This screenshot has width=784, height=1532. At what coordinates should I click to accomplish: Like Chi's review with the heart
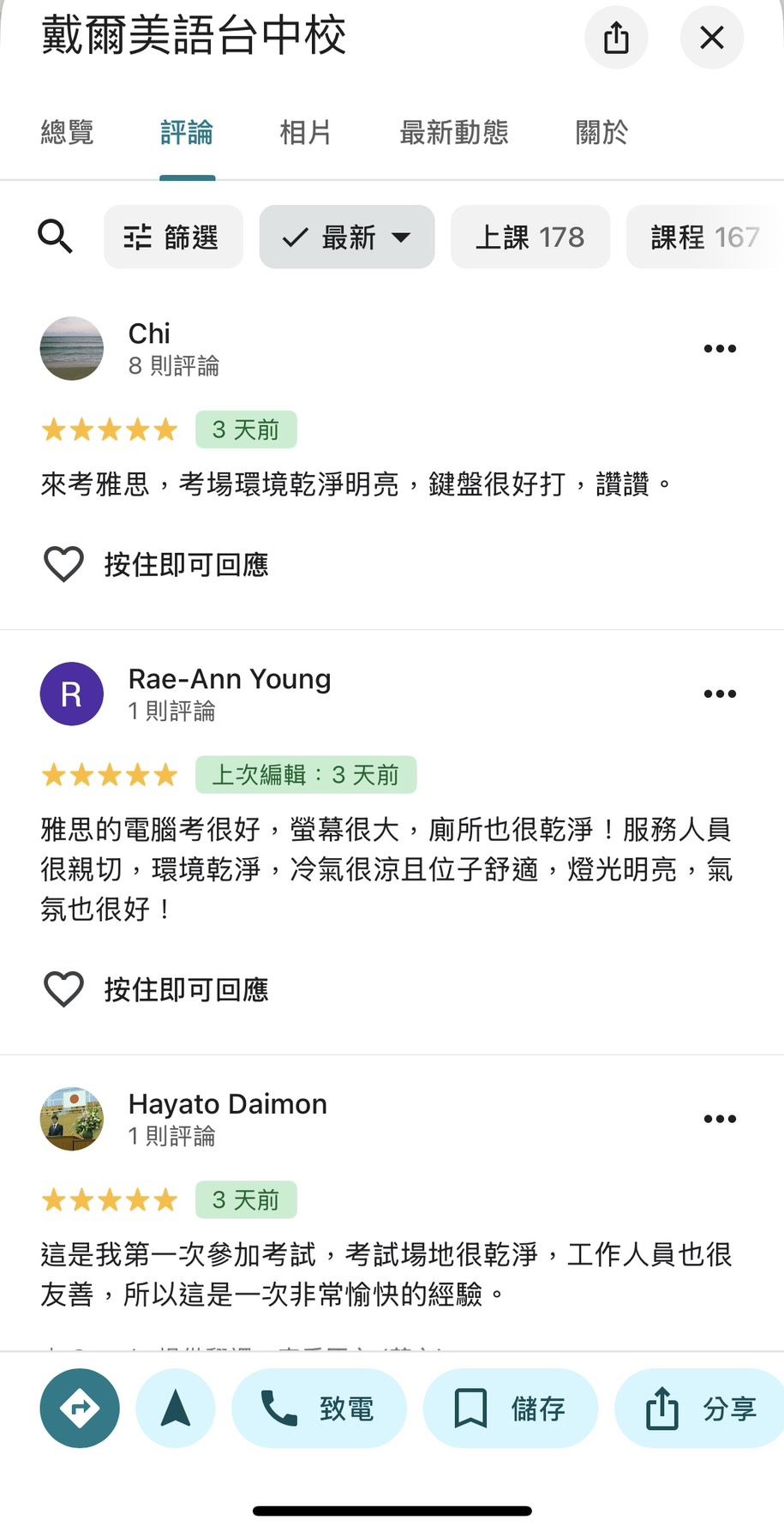point(63,564)
